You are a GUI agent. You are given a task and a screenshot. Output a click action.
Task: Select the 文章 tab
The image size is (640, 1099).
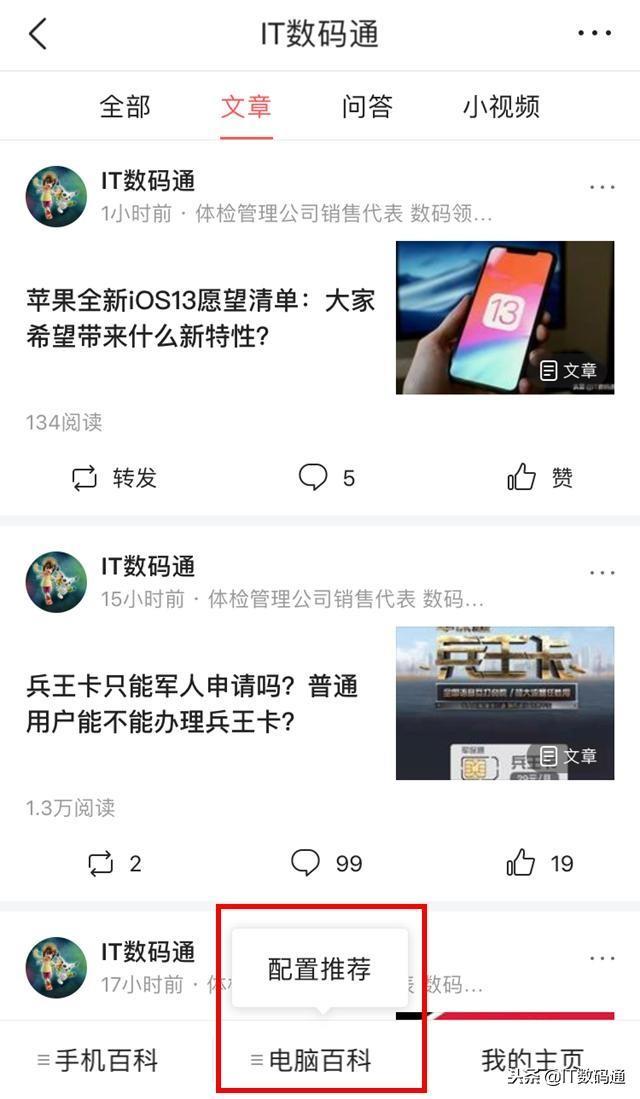point(246,107)
